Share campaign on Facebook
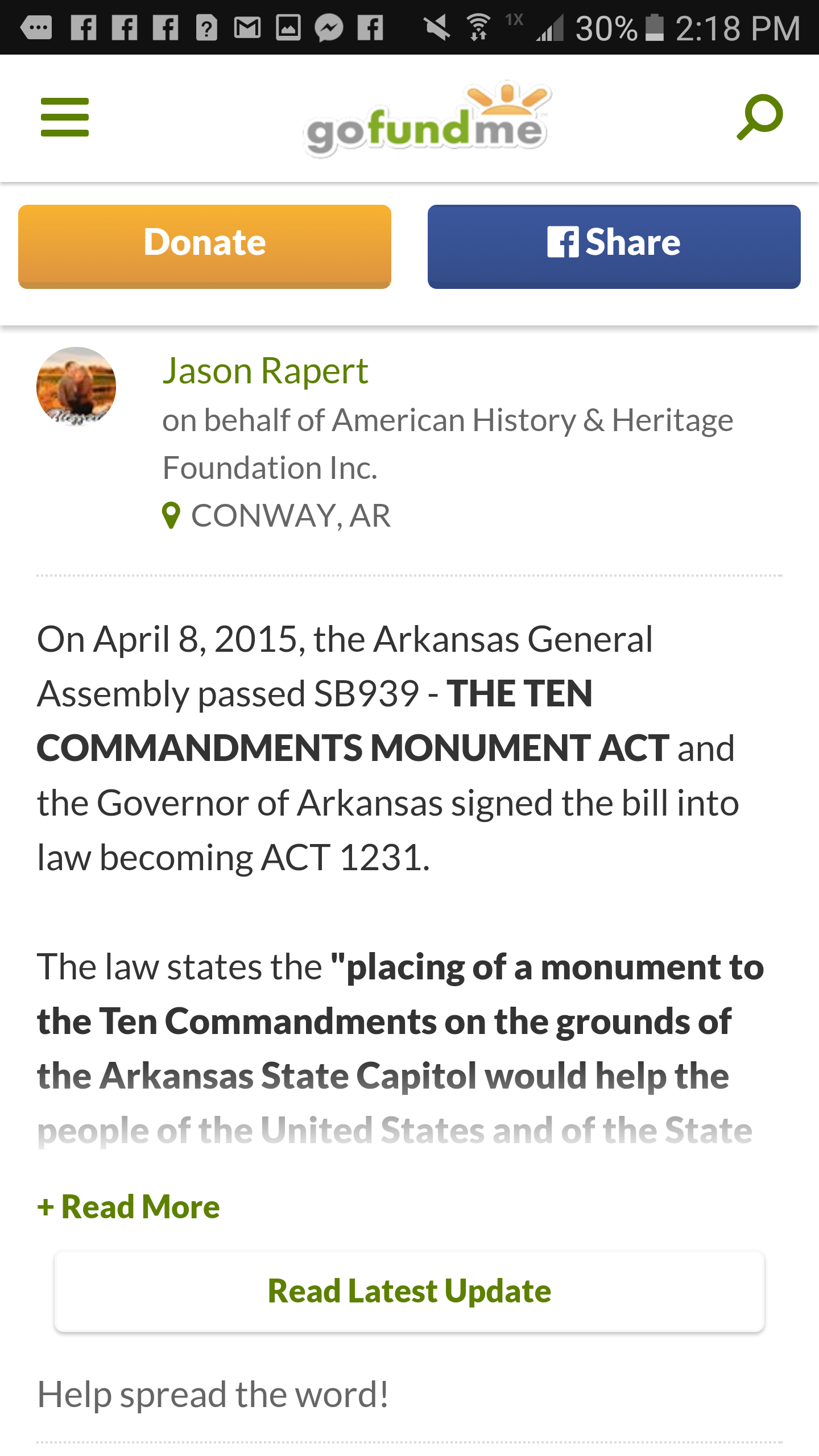 click(614, 246)
